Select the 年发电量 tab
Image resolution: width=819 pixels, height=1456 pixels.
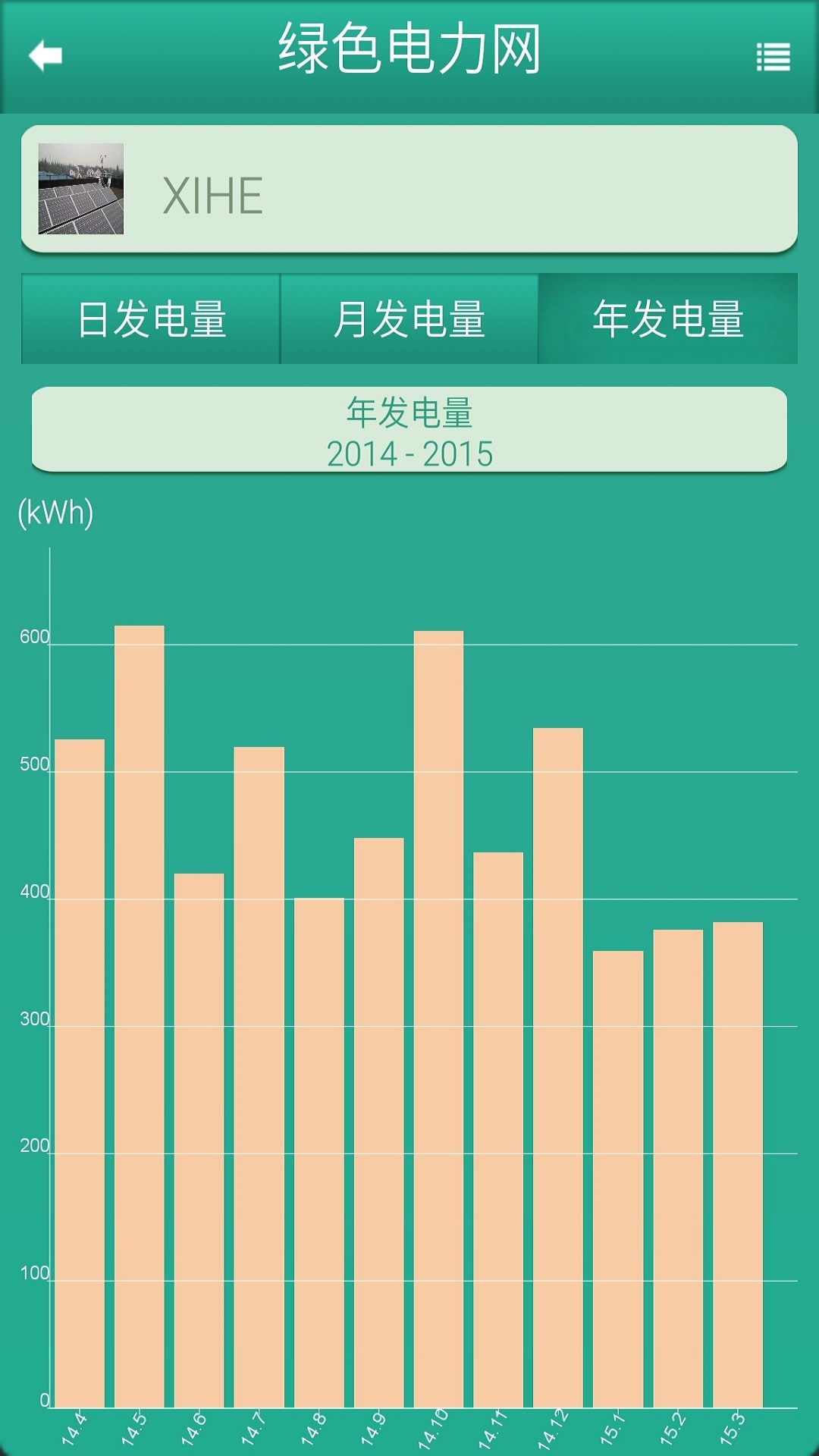(668, 319)
